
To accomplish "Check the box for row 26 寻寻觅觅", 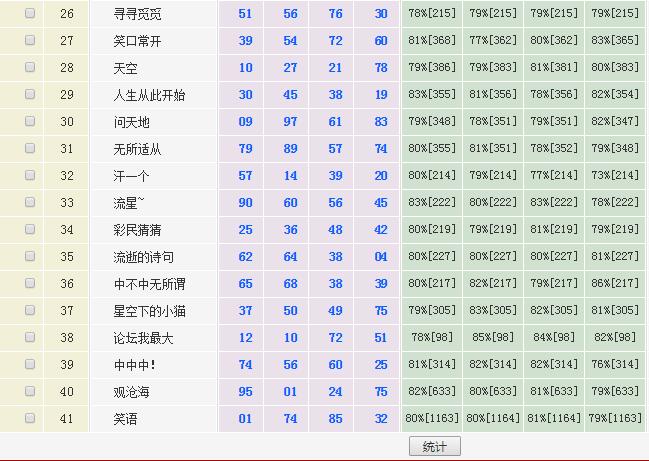I will [x=30, y=13].
